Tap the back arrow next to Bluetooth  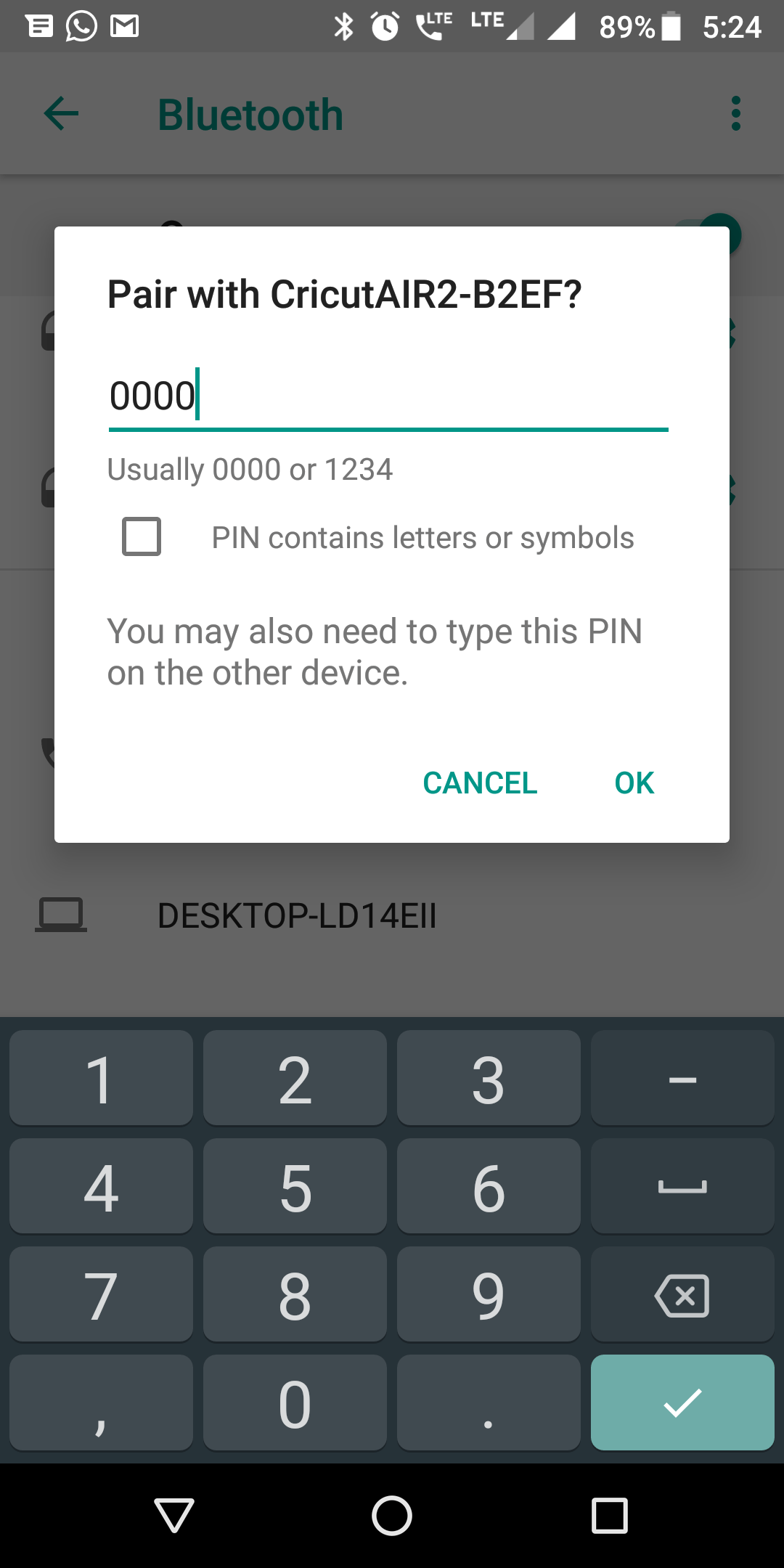pos(61,114)
